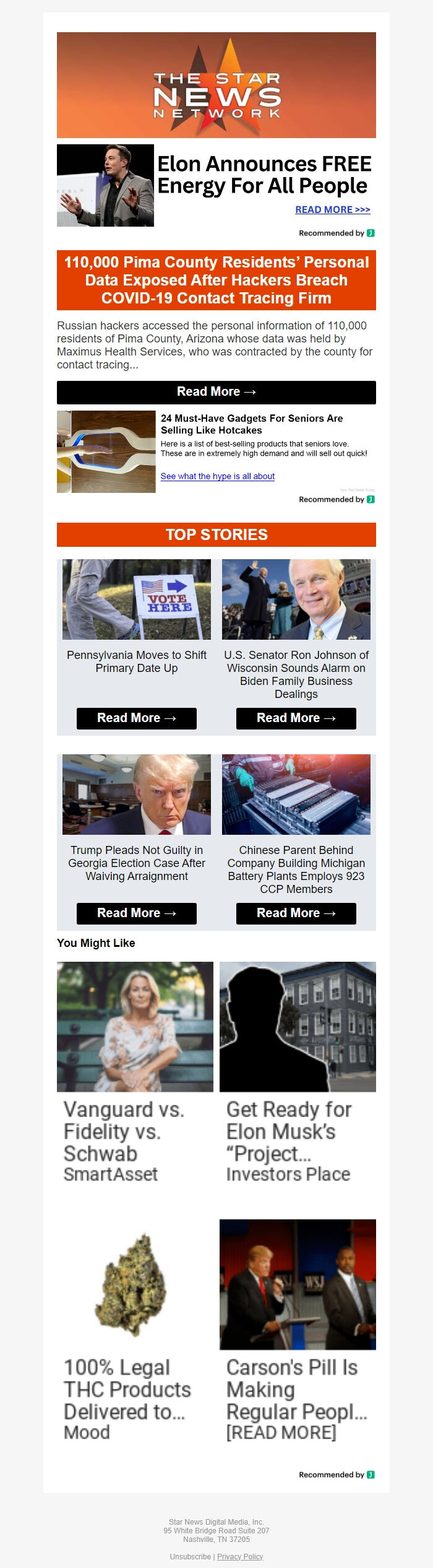The width and height of the screenshot is (433, 1568).
Task: Open the Carson's Pill sponsored card
Action: point(298,1331)
